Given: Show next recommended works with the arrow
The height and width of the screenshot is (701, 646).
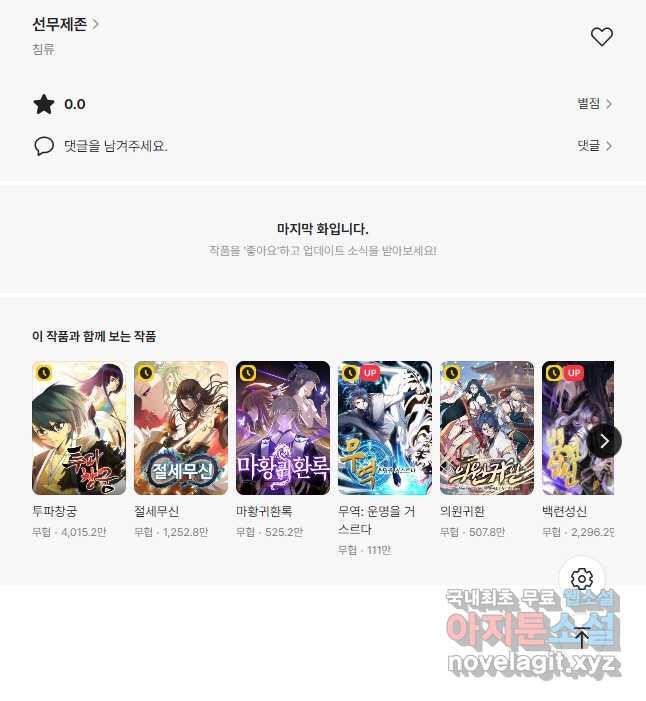Looking at the screenshot, I should tap(604, 440).
